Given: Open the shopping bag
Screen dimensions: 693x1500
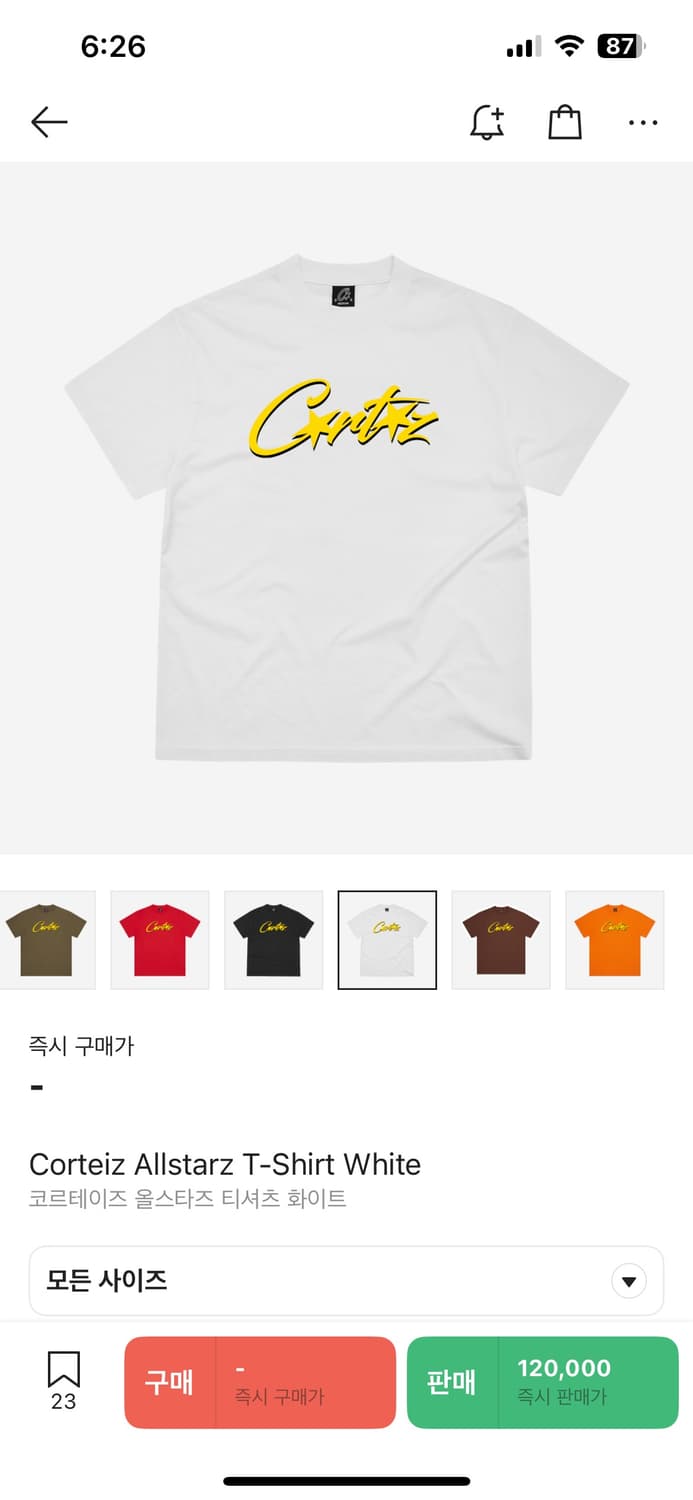Looking at the screenshot, I should pos(565,123).
